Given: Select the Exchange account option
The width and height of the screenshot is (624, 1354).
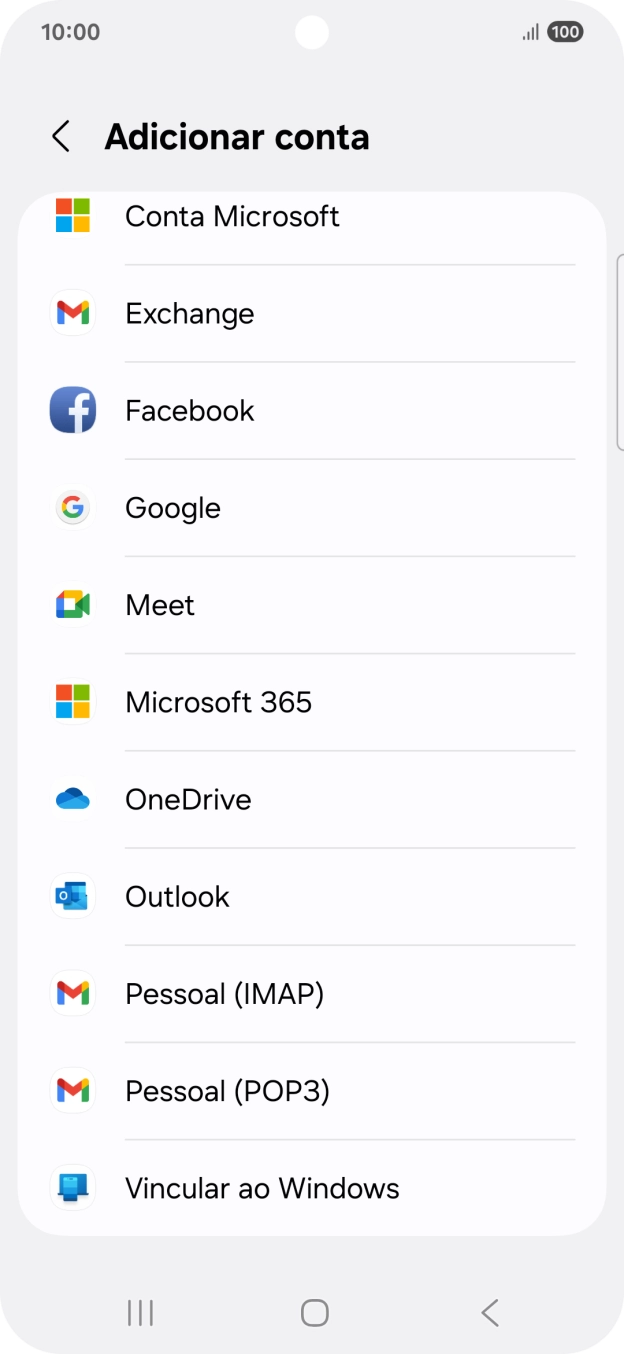Looking at the screenshot, I should point(190,314).
